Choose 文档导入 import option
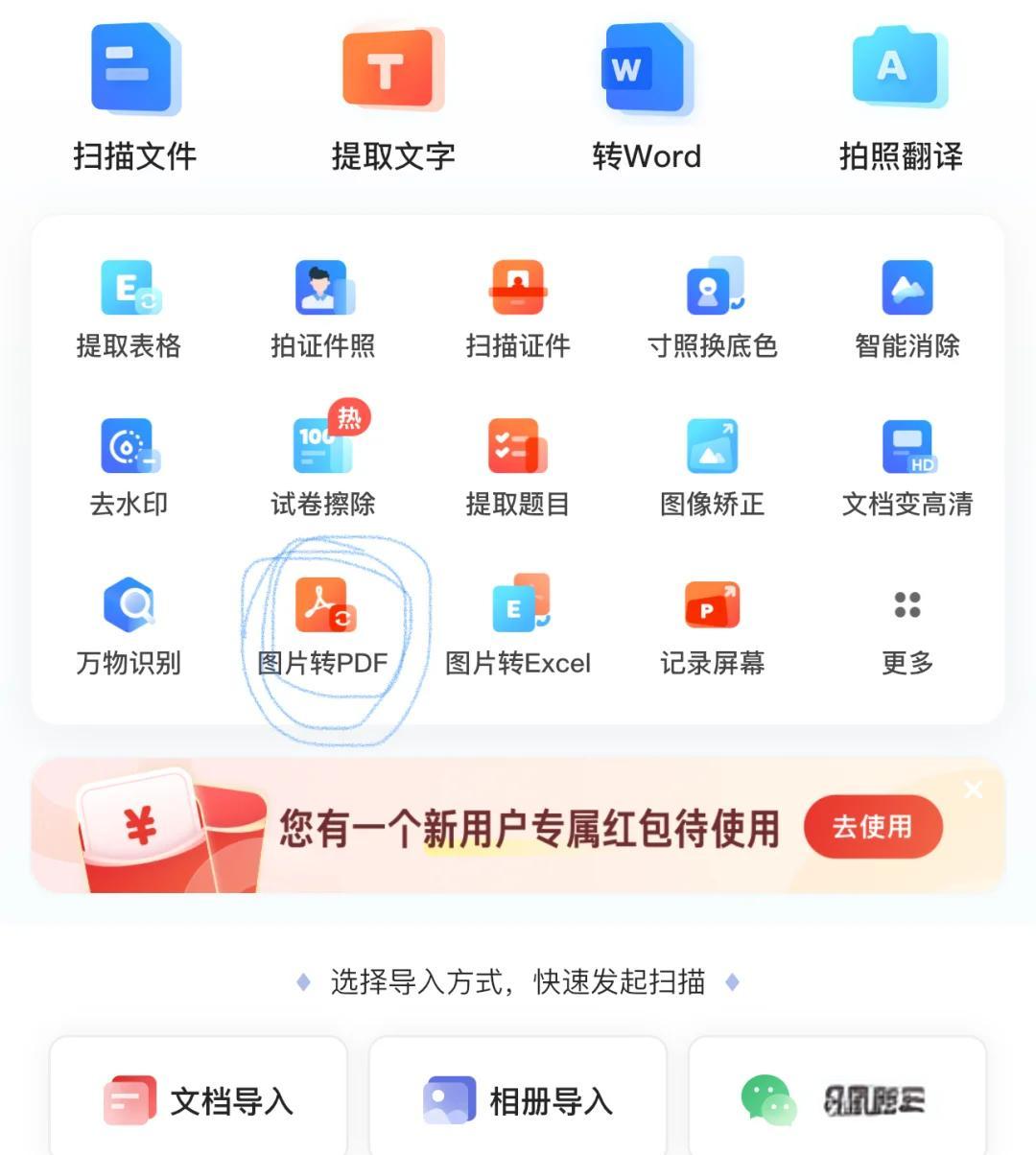Image resolution: width=1036 pixels, height=1155 pixels. (199, 1099)
